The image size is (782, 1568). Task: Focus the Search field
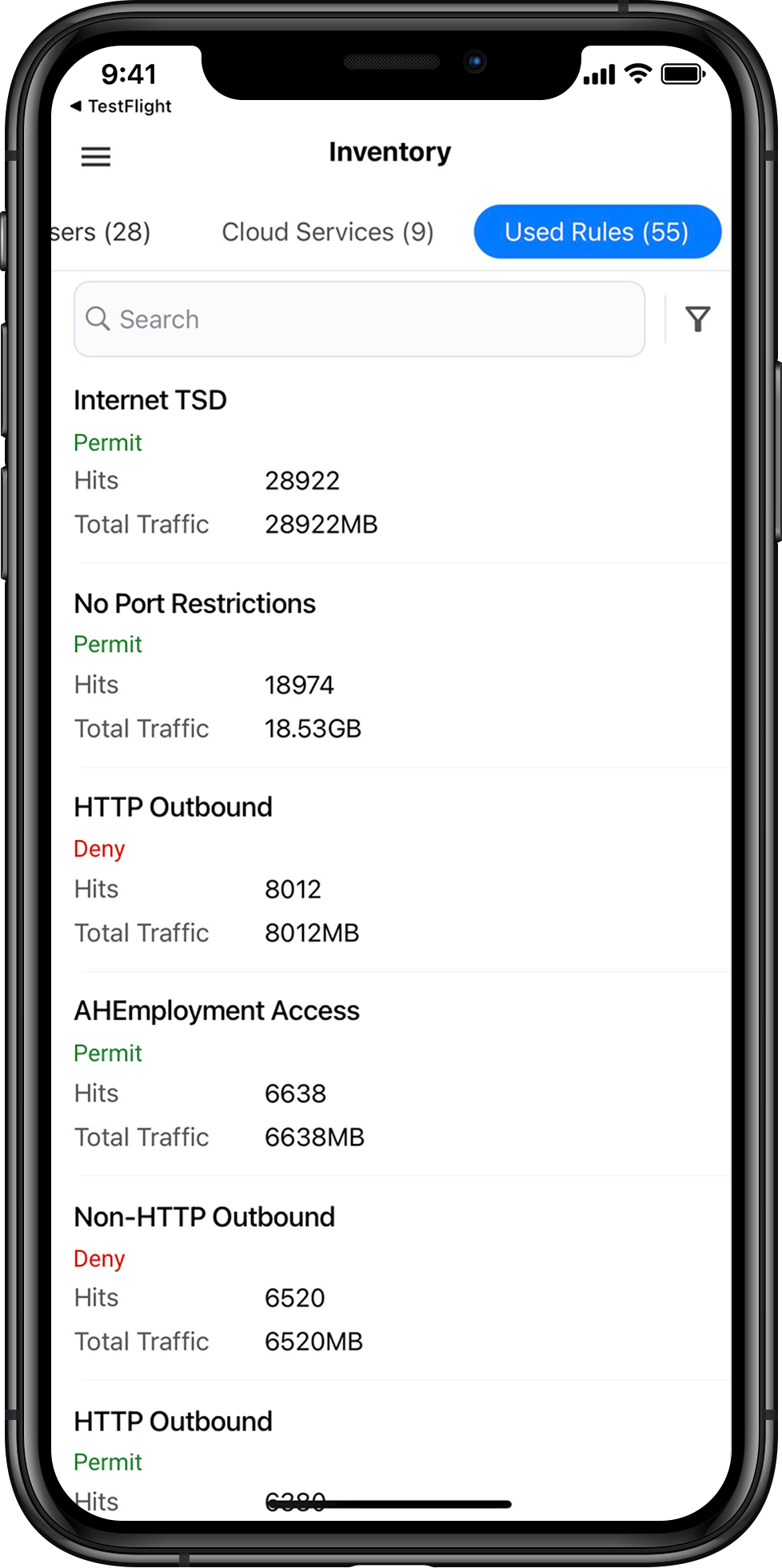coord(360,318)
